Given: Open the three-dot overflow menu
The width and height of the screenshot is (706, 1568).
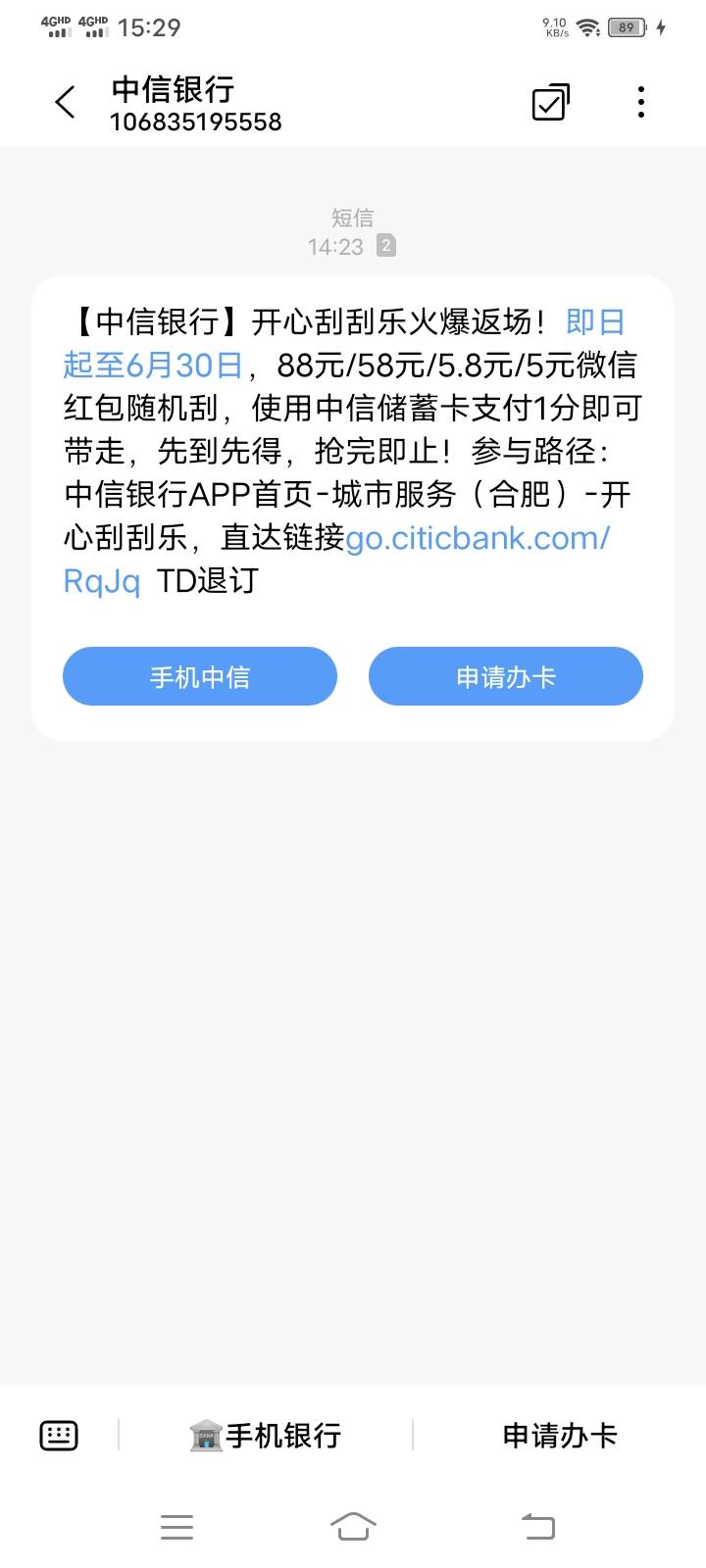Looking at the screenshot, I should (x=641, y=102).
